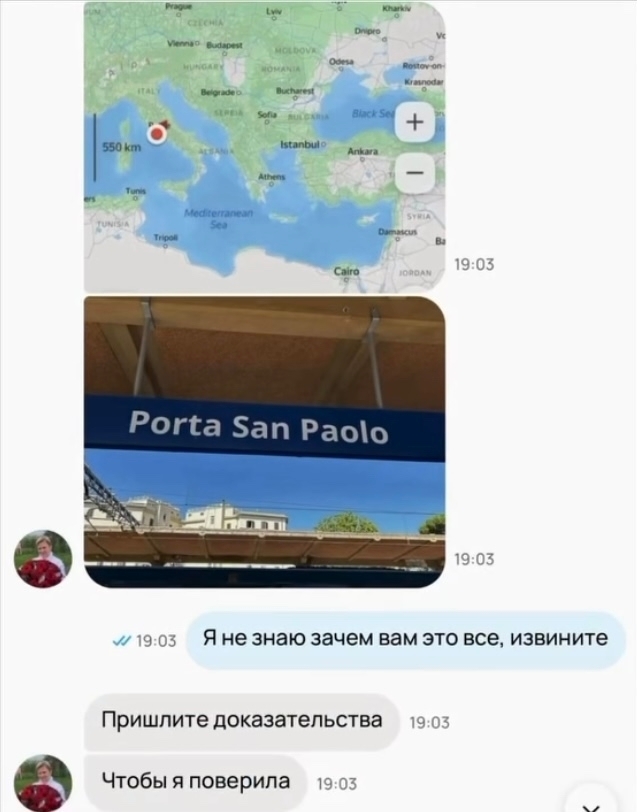
Task: Open sender's avatar beside "Чтобы я поверила"
Action: 42,782
